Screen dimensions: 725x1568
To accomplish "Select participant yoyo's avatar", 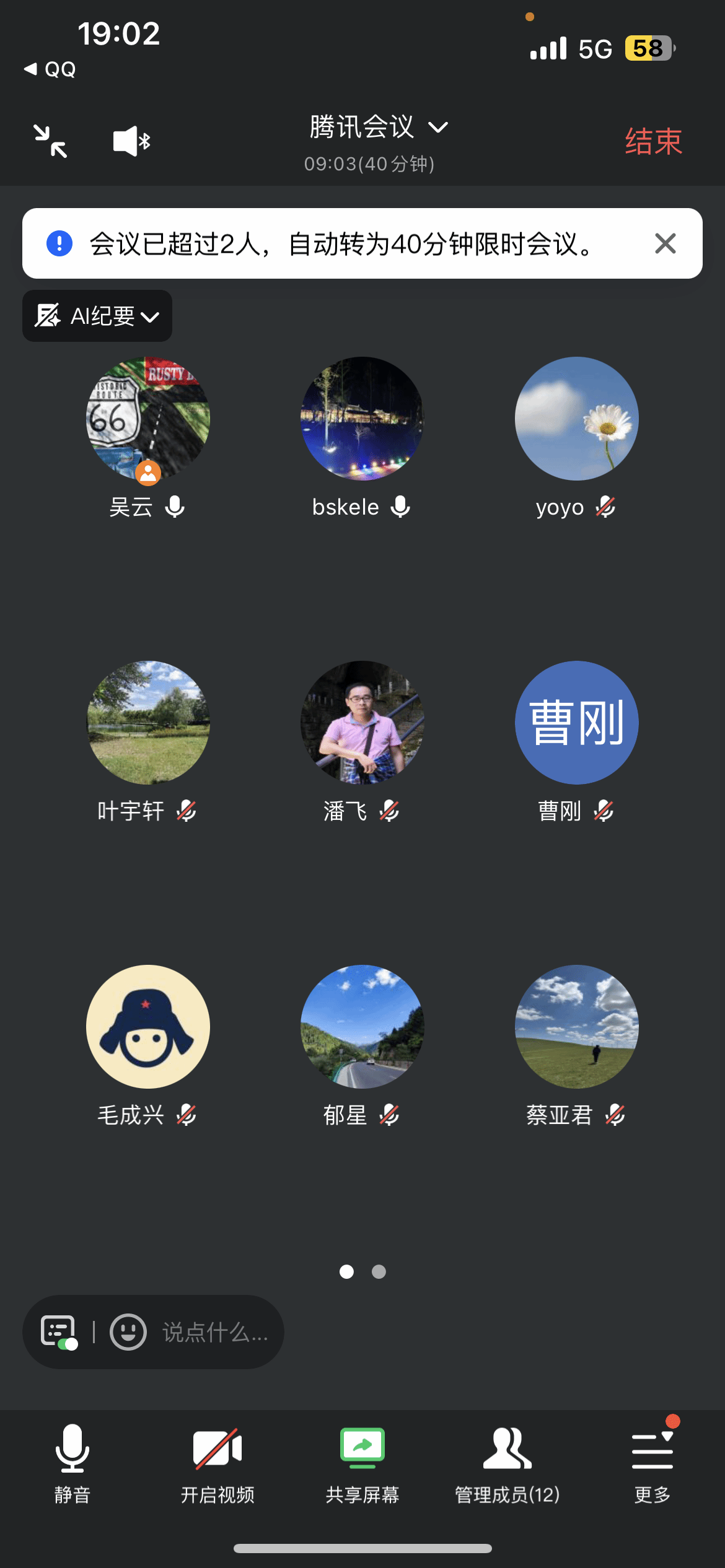I will tap(576, 419).
